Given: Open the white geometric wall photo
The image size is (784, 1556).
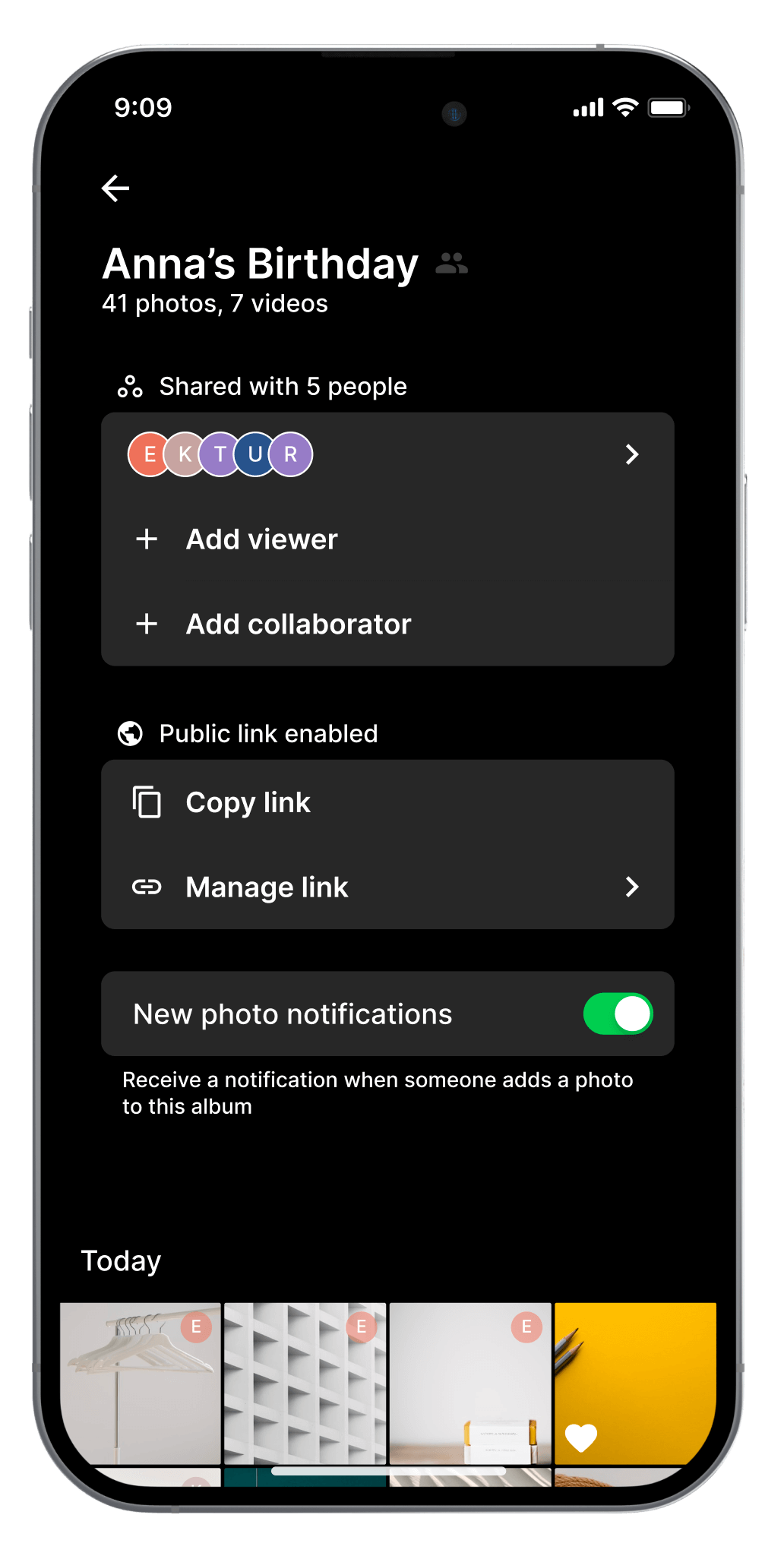Looking at the screenshot, I should (305, 1383).
